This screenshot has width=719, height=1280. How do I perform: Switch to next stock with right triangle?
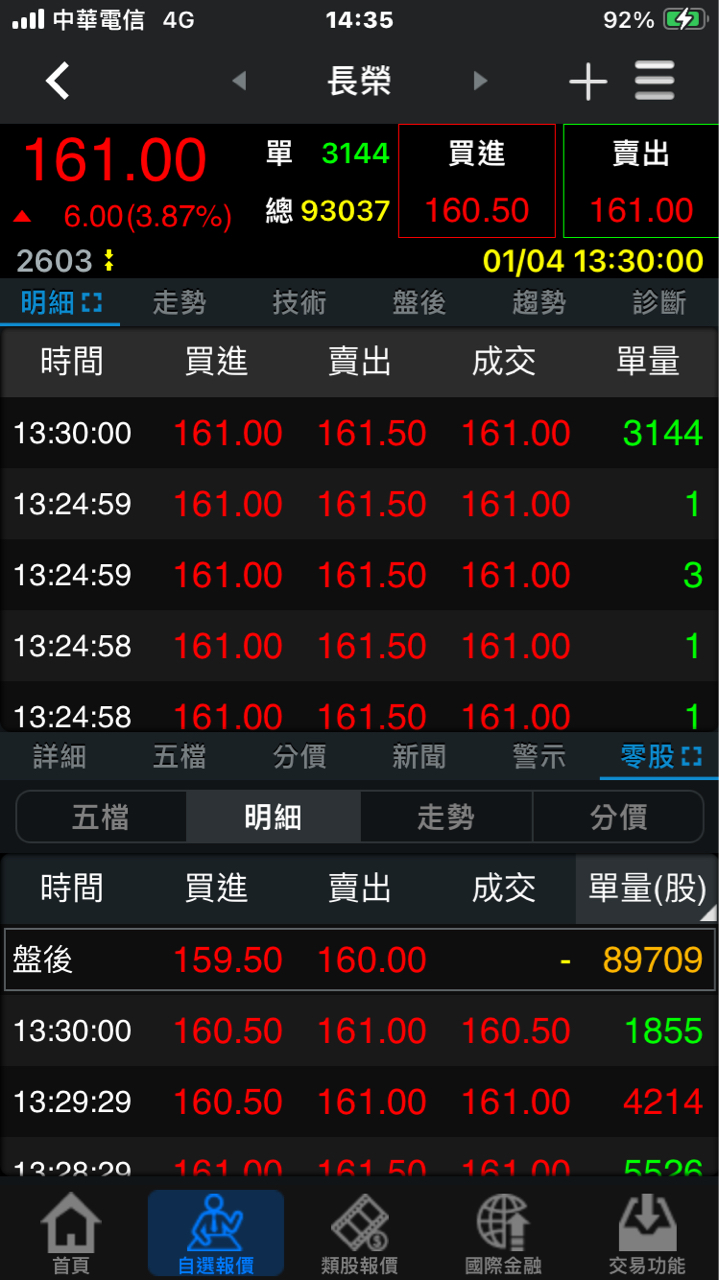480,81
